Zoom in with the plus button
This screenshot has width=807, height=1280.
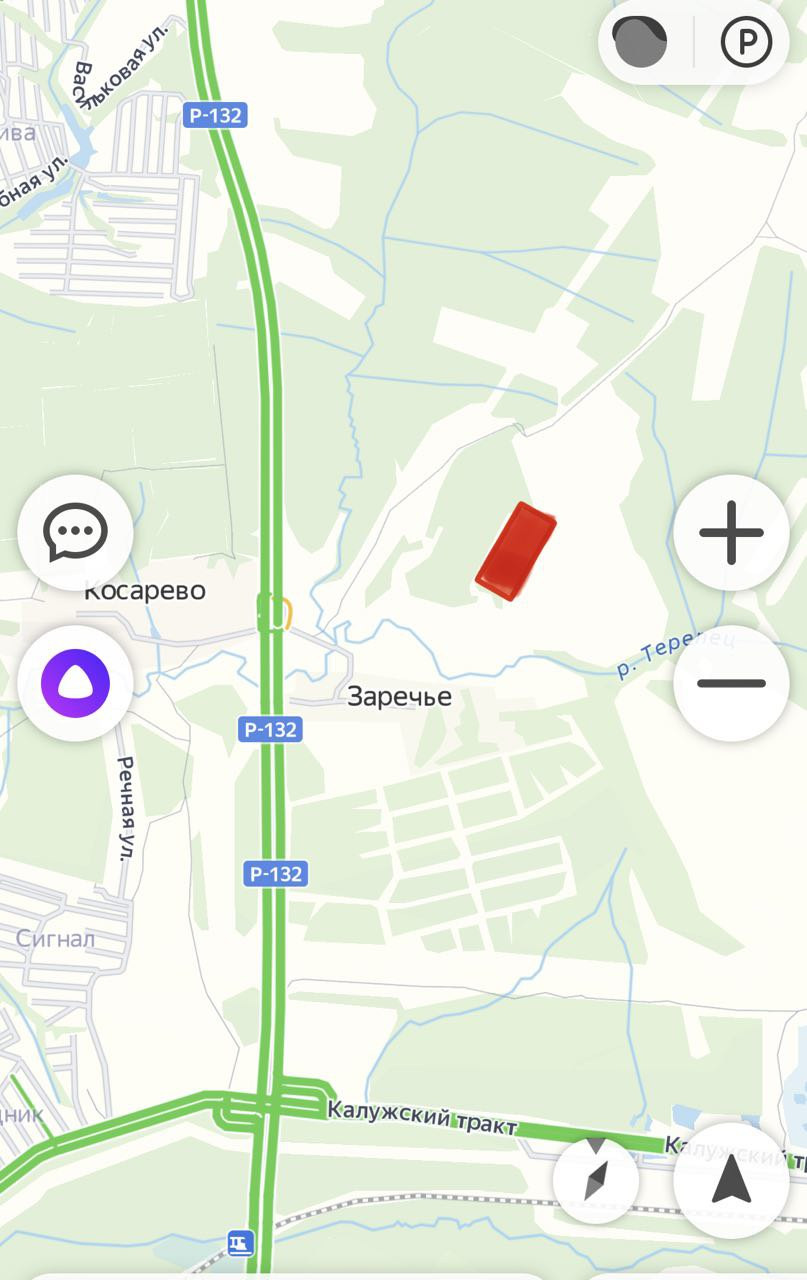coord(731,532)
